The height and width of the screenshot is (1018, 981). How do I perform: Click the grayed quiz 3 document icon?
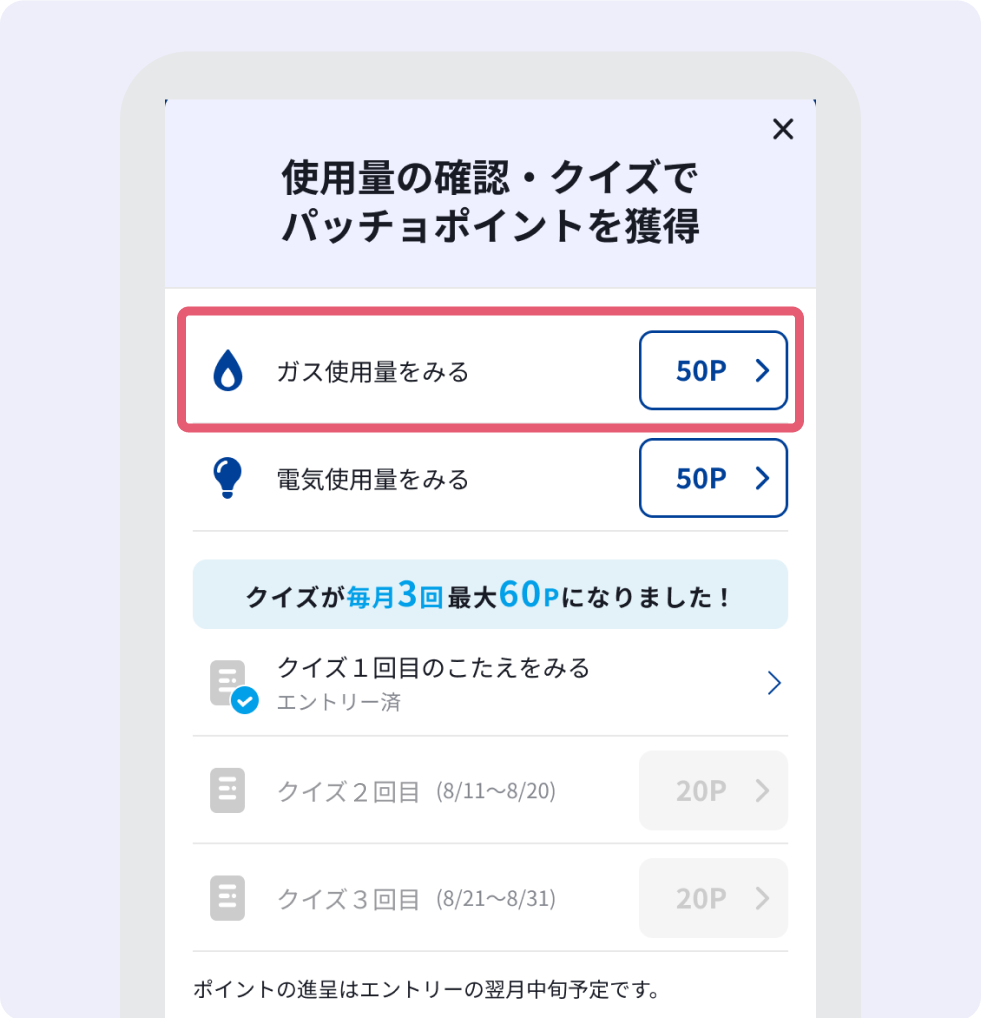[x=228, y=898]
